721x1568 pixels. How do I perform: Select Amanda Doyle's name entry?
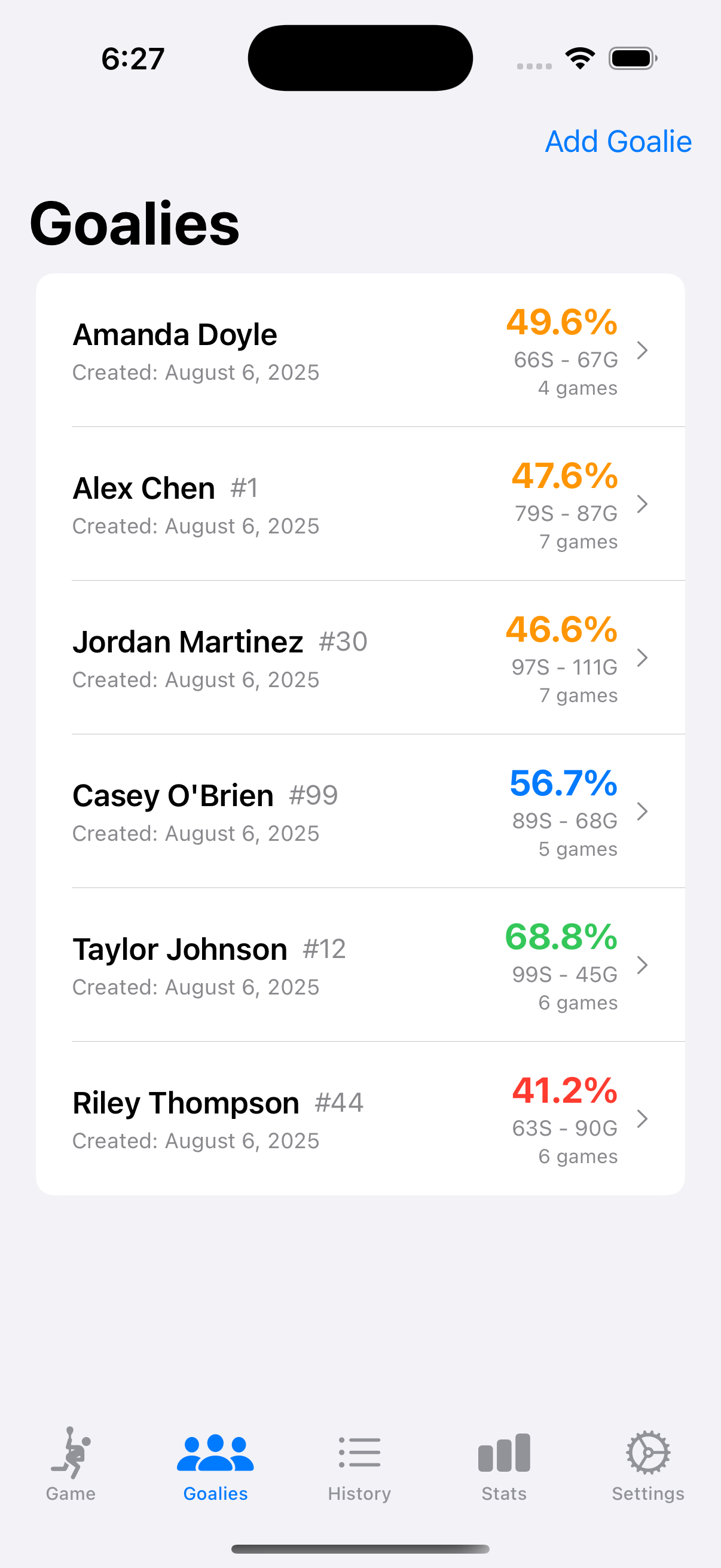[x=175, y=334]
